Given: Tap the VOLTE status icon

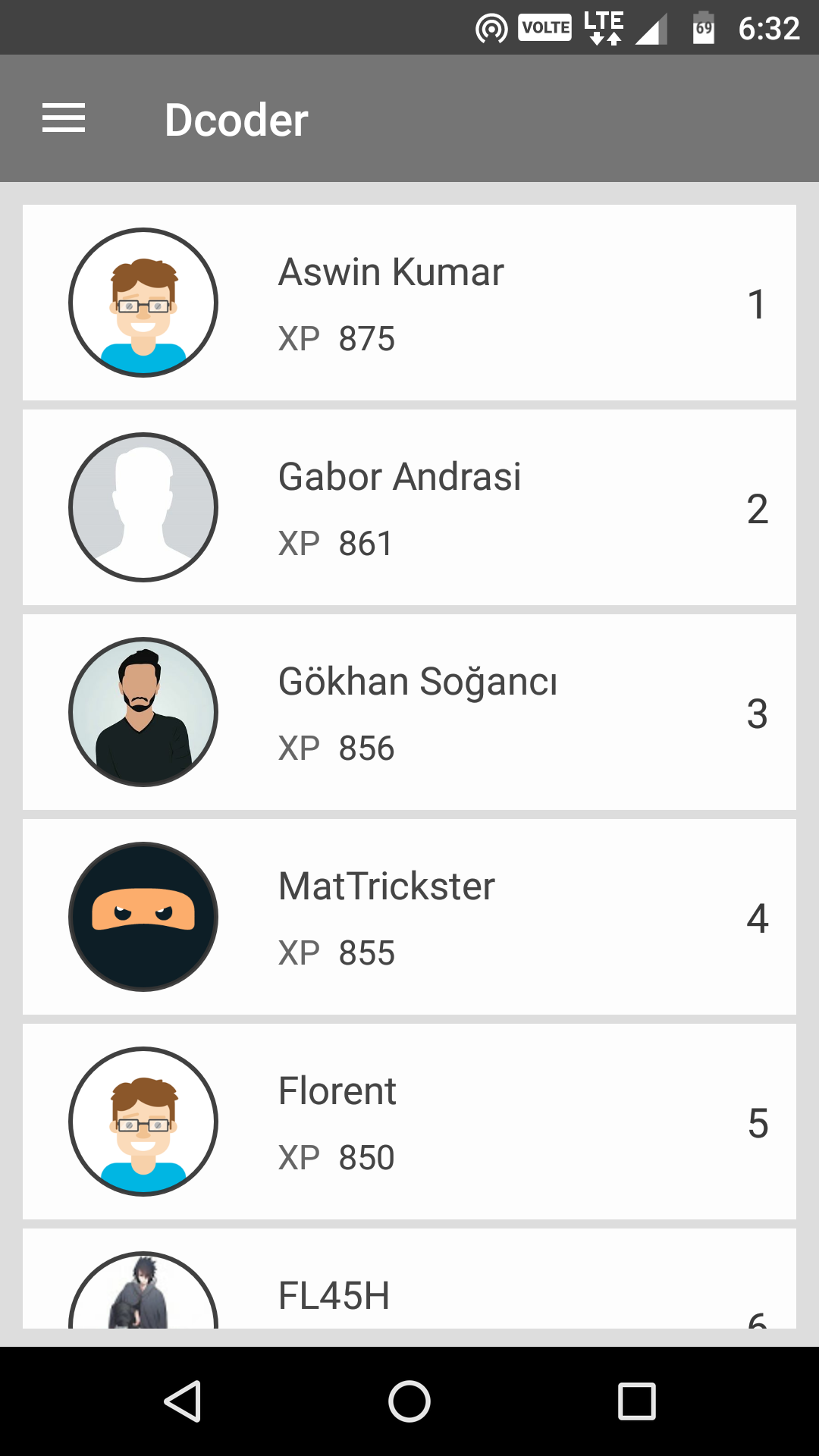Looking at the screenshot, I should coord(545,27).
